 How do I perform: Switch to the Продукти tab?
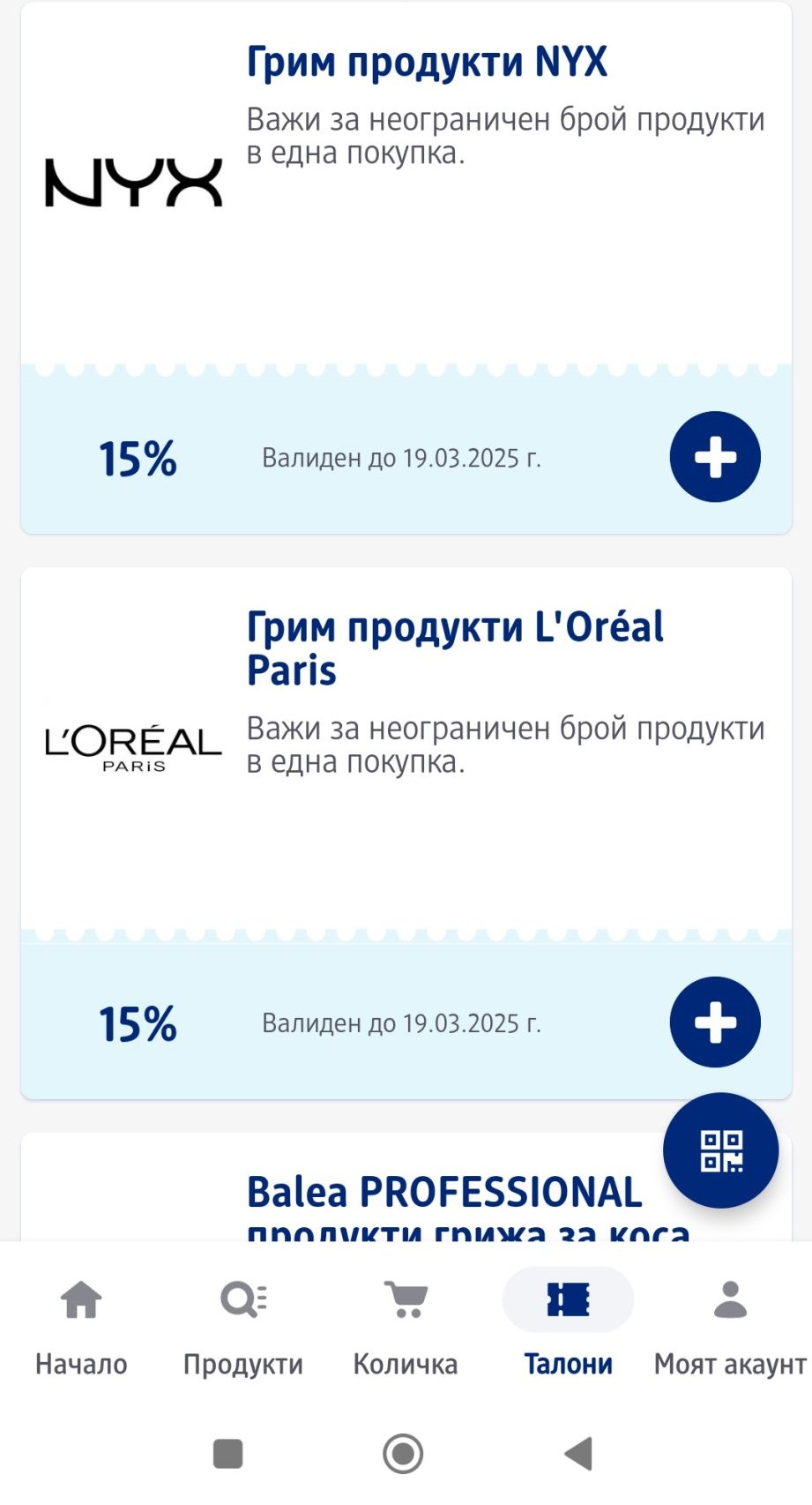point(243,1322)
